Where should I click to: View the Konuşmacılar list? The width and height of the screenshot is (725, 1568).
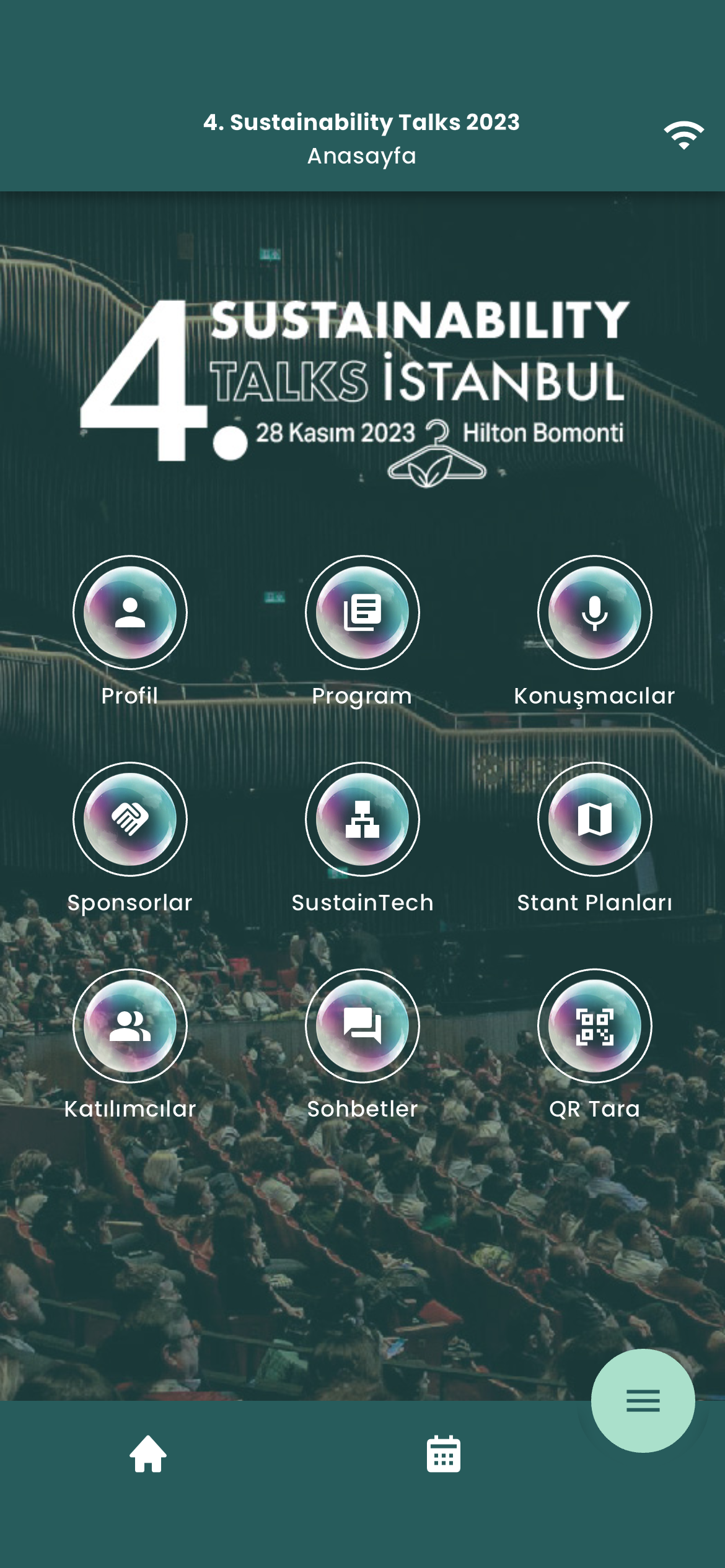point(594,612)
